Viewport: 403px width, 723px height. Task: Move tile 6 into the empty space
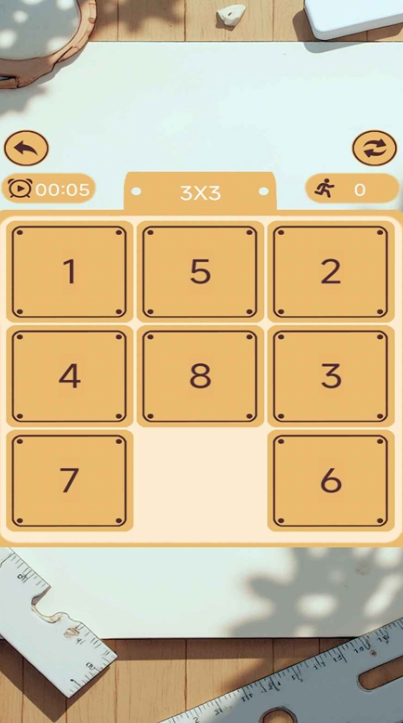(x=331, y=480)
